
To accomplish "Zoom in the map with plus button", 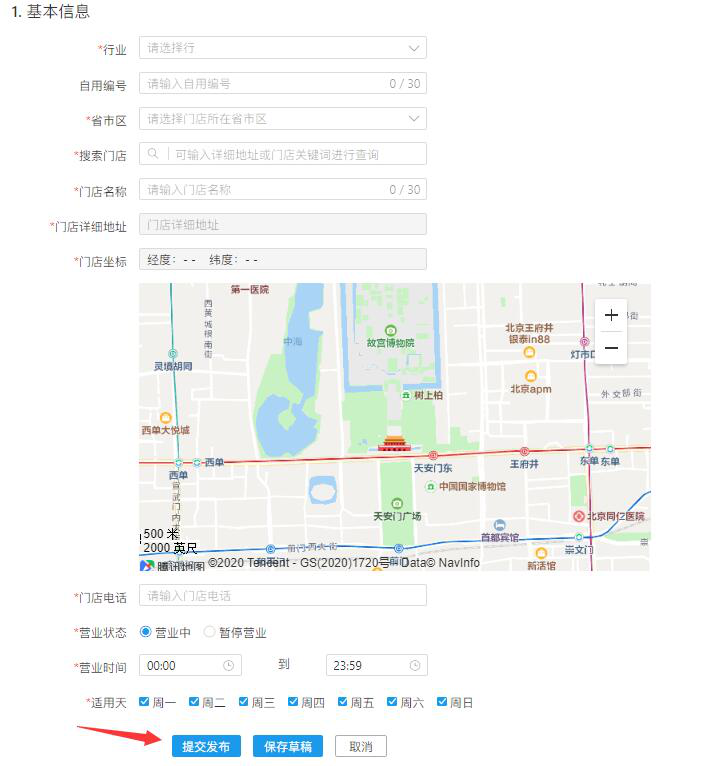I will [x=611, y=315].
